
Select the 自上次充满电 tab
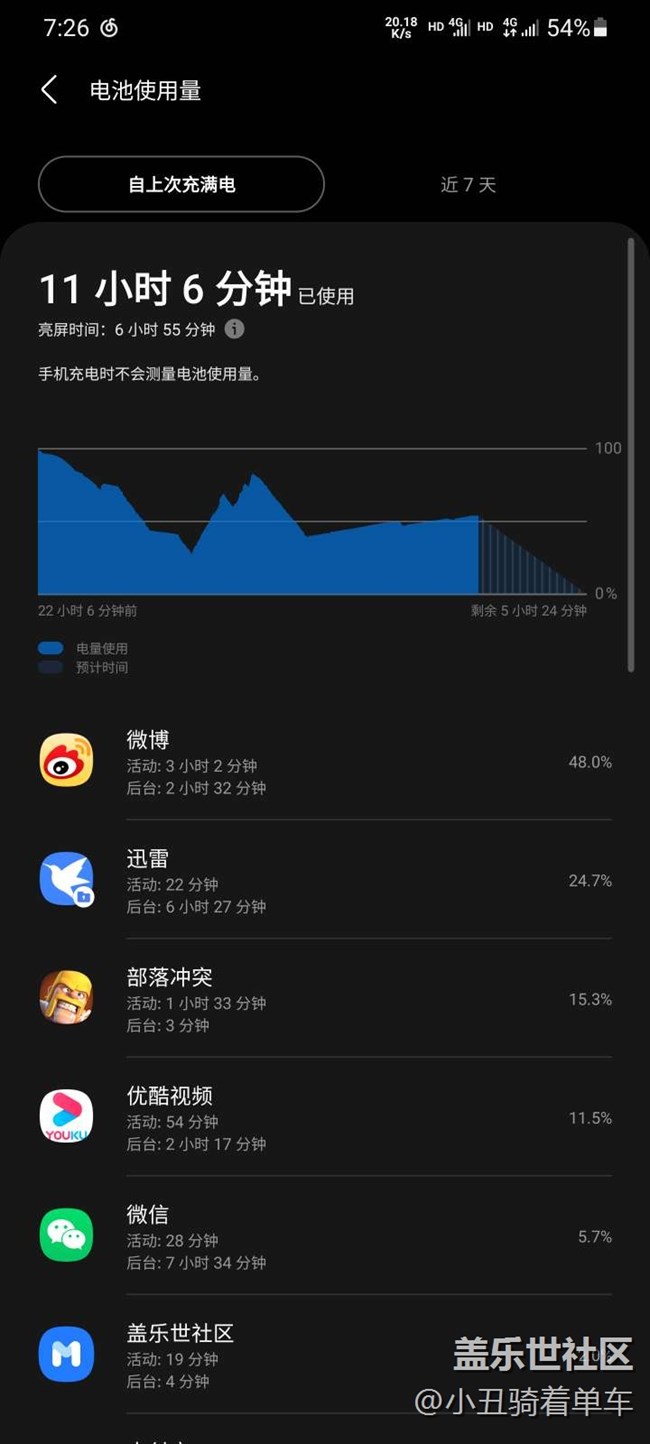[181, 185]
